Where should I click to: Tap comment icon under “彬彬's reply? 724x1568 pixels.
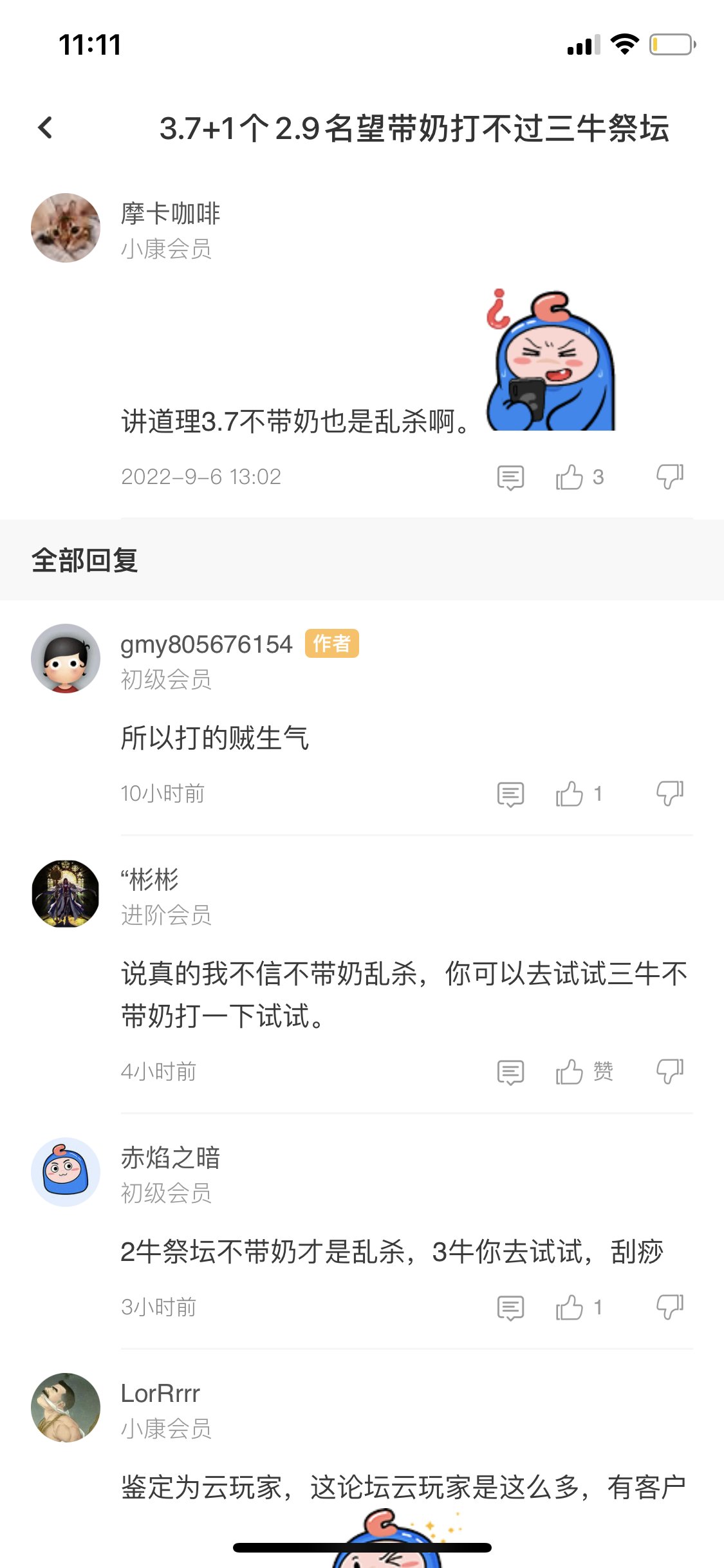click(510, 1072)
